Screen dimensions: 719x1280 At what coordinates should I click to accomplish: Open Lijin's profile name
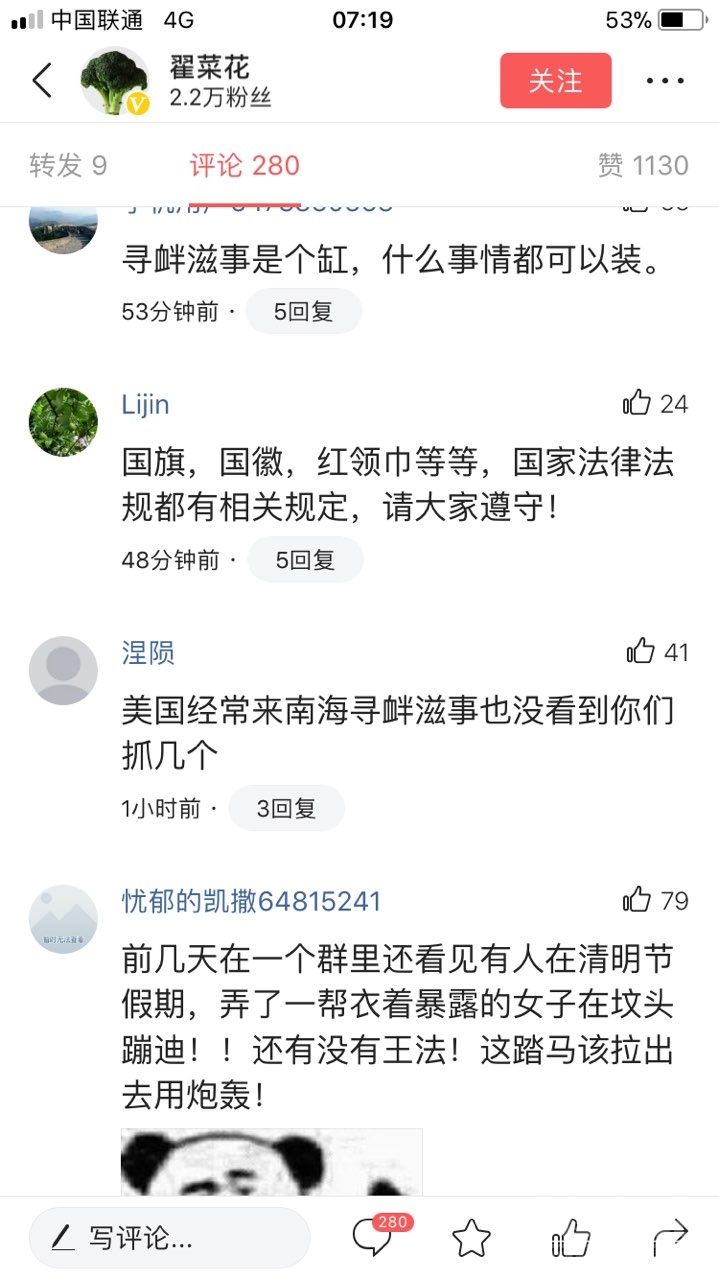pos(145,404)
